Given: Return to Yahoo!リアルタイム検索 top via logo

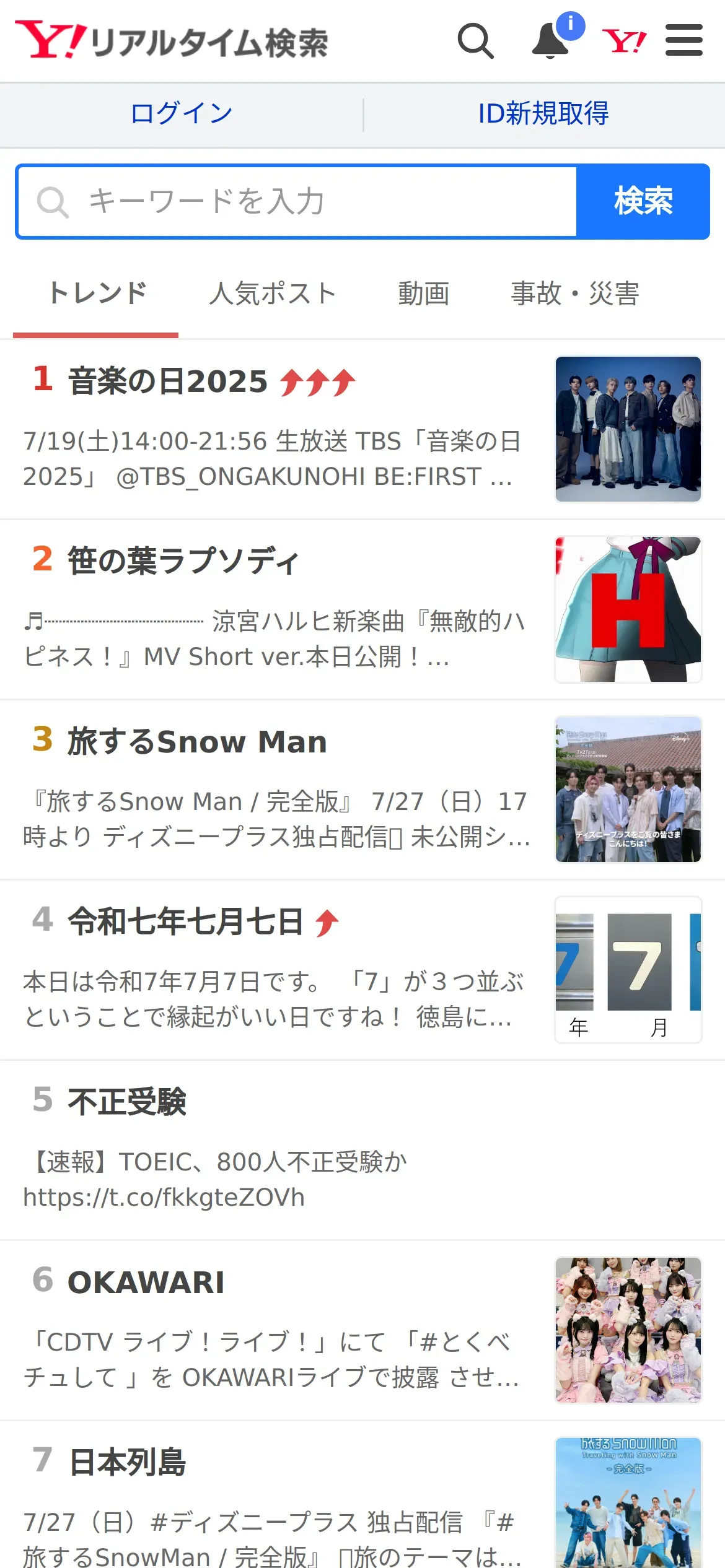Looking at the screenshot, I should [172, 41].
